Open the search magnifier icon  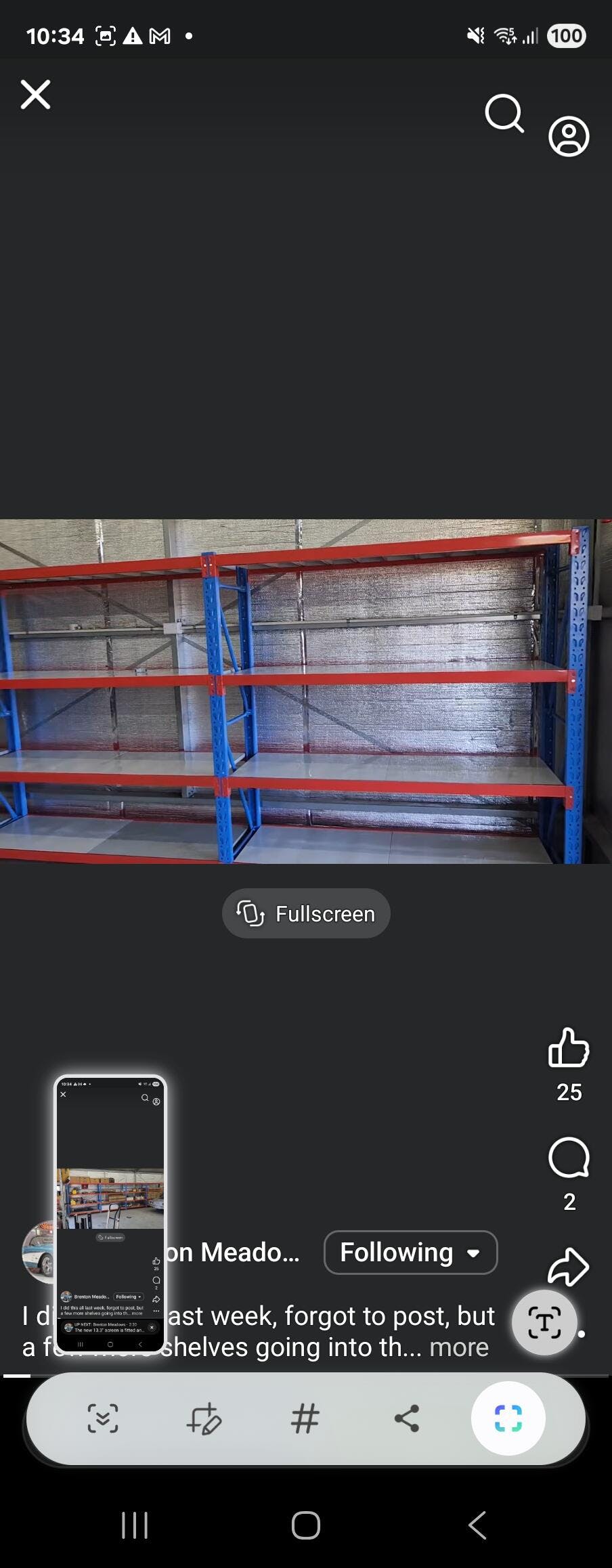504,113
